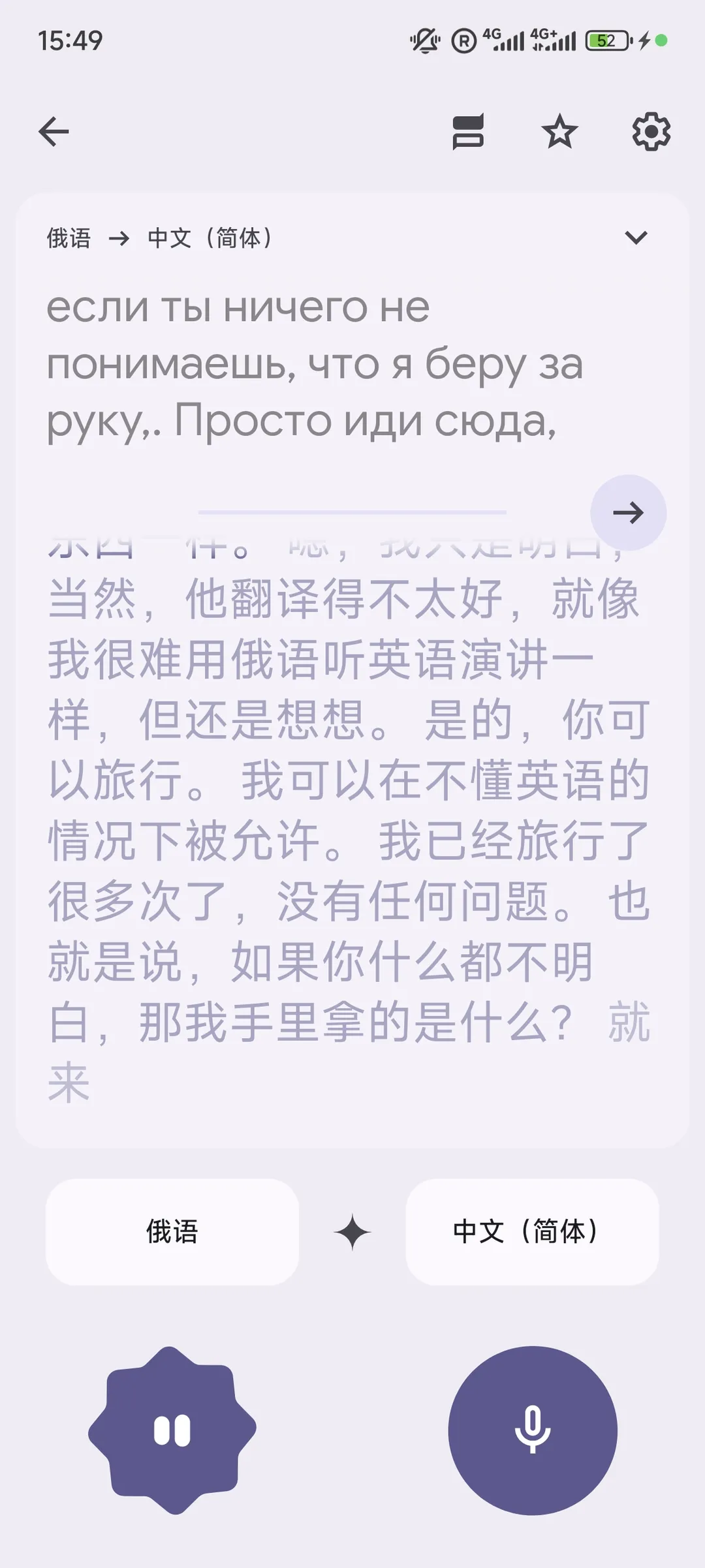Confirm input with the circular arrow icon
The height and width of the screenshot is (1568, 705).
[629, 513]
